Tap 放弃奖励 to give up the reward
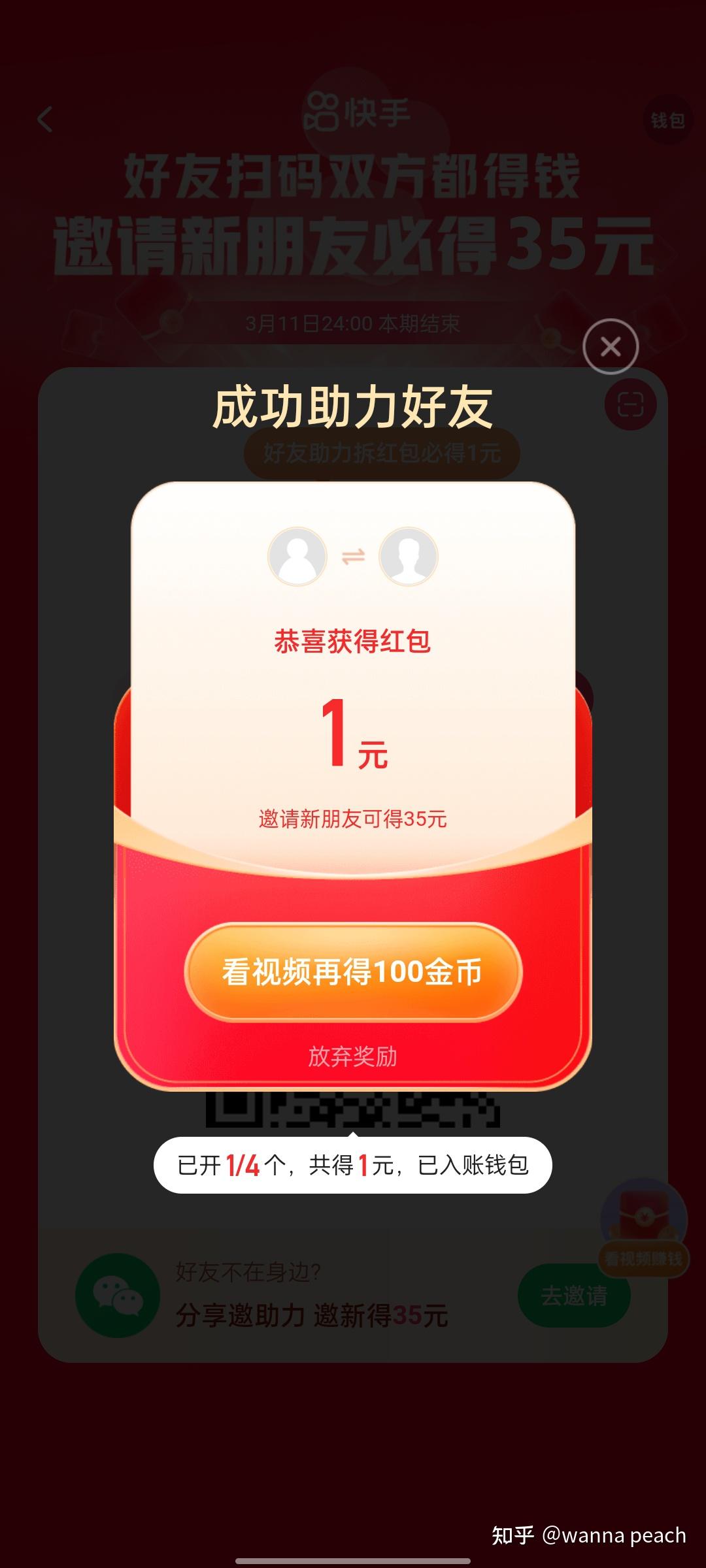This screenshot has width=706, height=1568. (x=353, y=1056)
